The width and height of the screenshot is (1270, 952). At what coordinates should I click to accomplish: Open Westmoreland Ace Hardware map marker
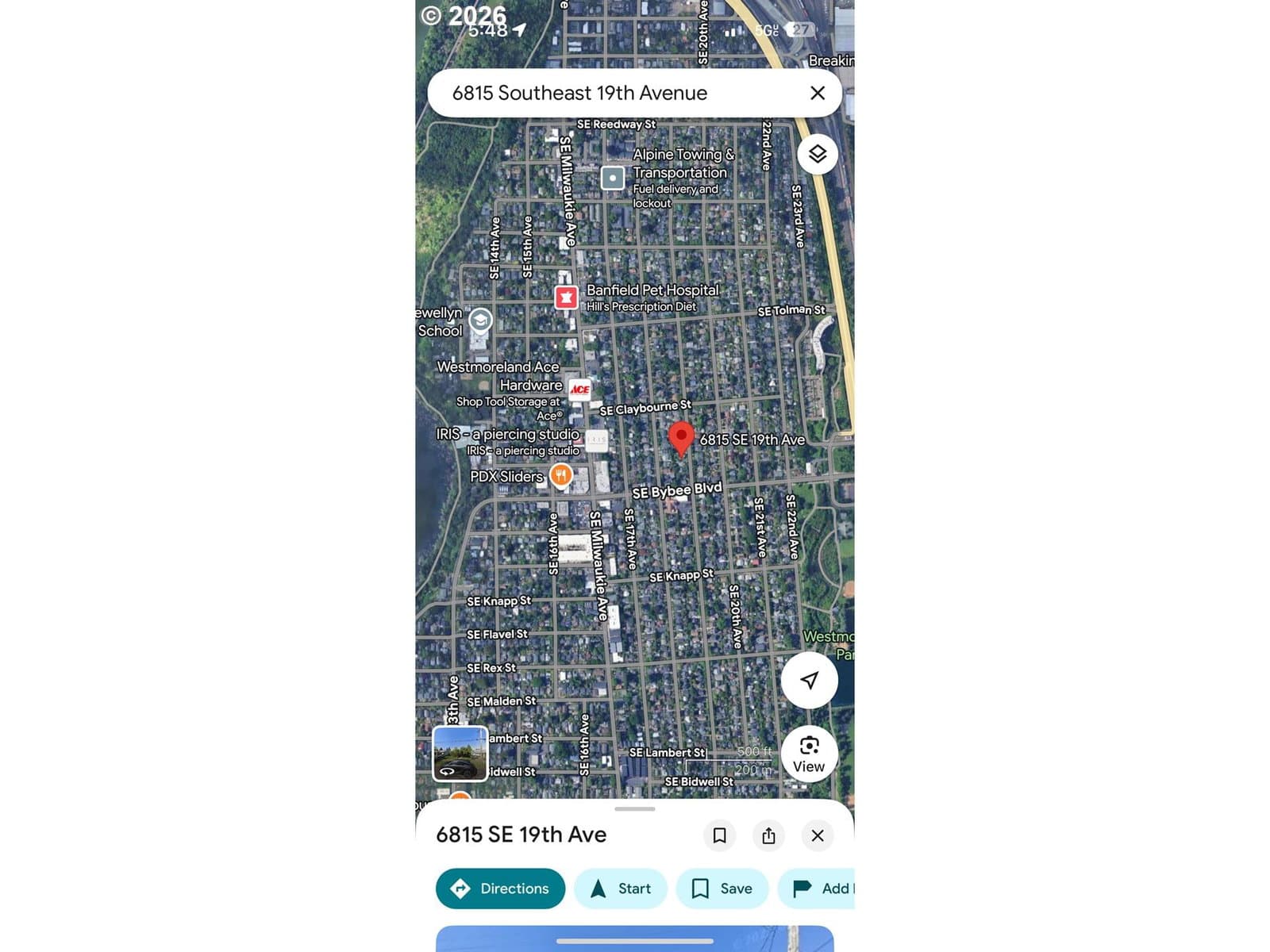(580, 389)
